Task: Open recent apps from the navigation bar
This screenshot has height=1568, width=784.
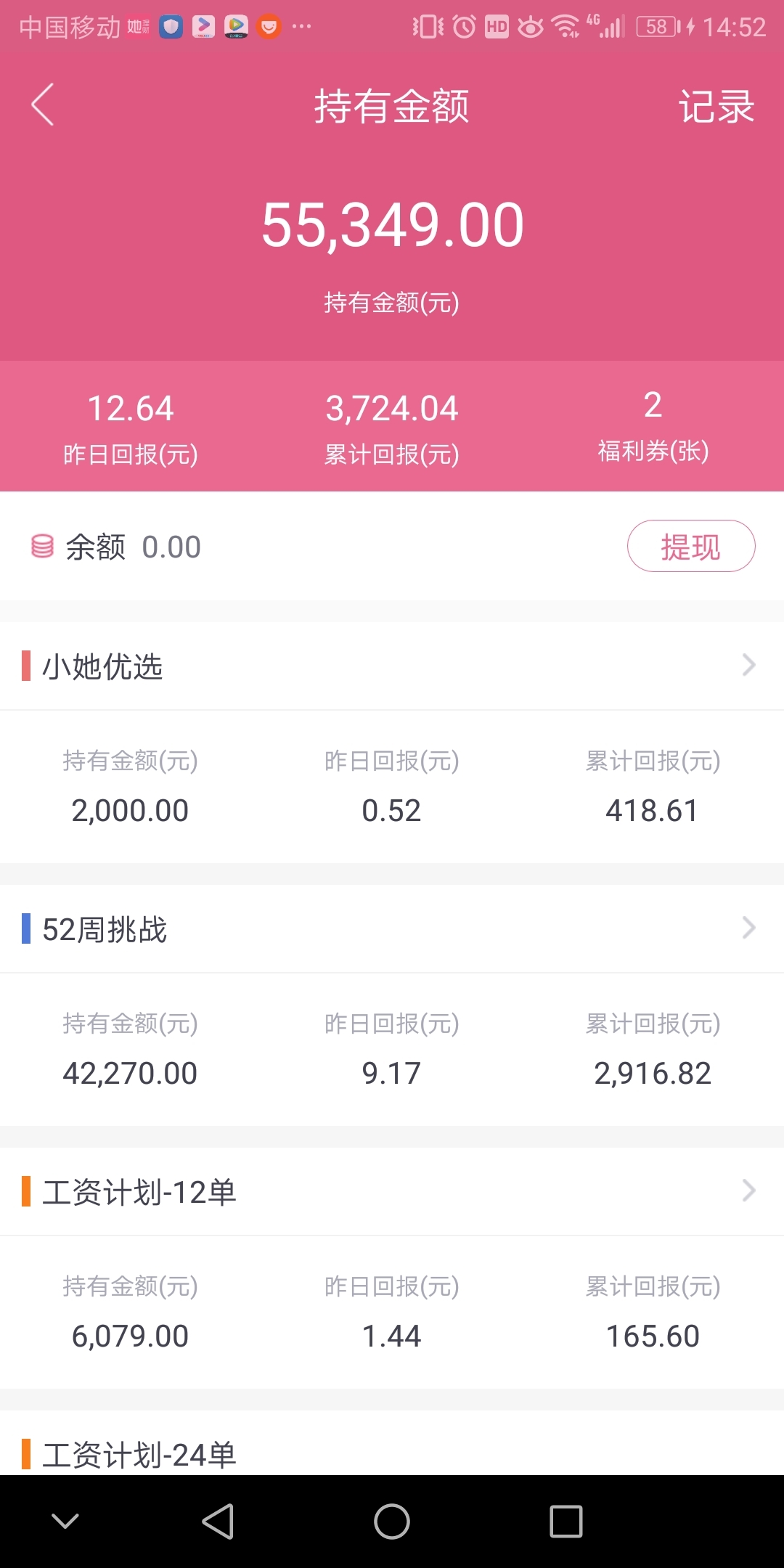Action: click(x=566, y=1522)
